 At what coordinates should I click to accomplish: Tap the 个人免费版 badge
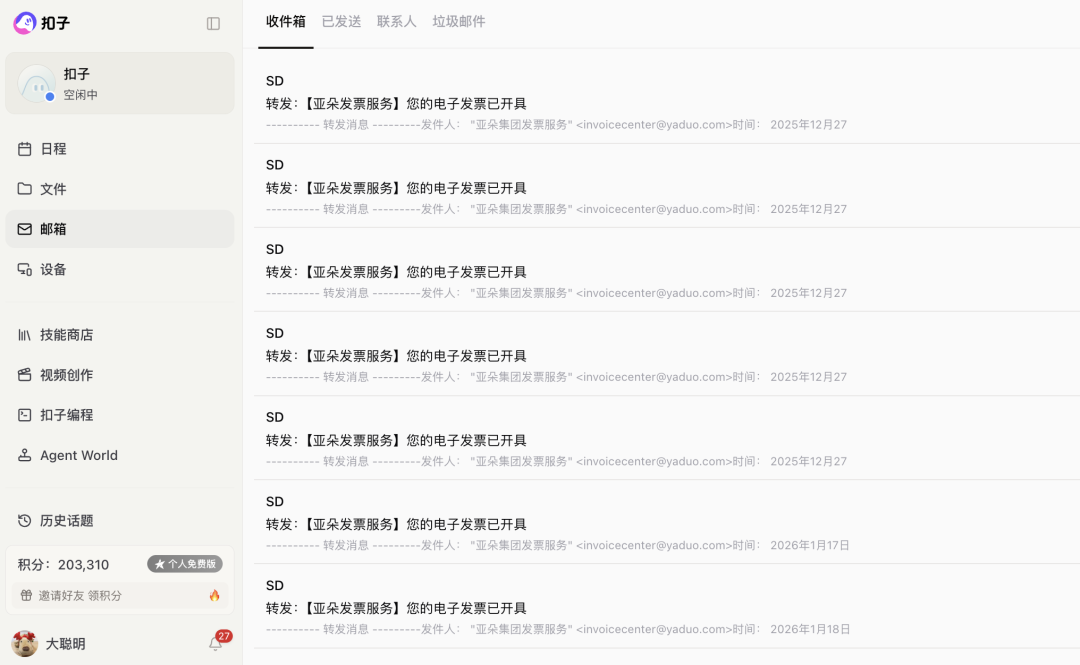pos(185,564)
